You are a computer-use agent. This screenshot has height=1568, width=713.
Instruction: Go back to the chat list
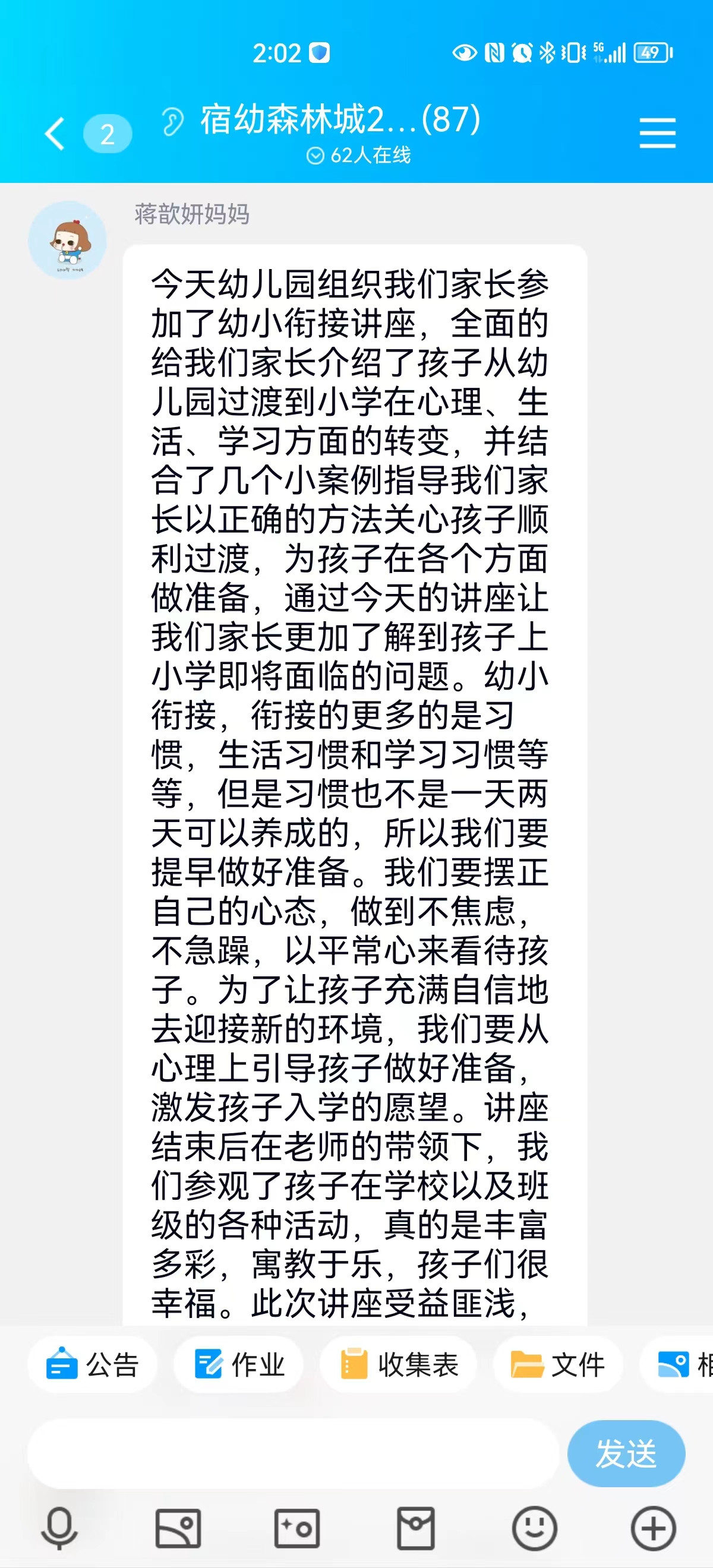point(56,133)
